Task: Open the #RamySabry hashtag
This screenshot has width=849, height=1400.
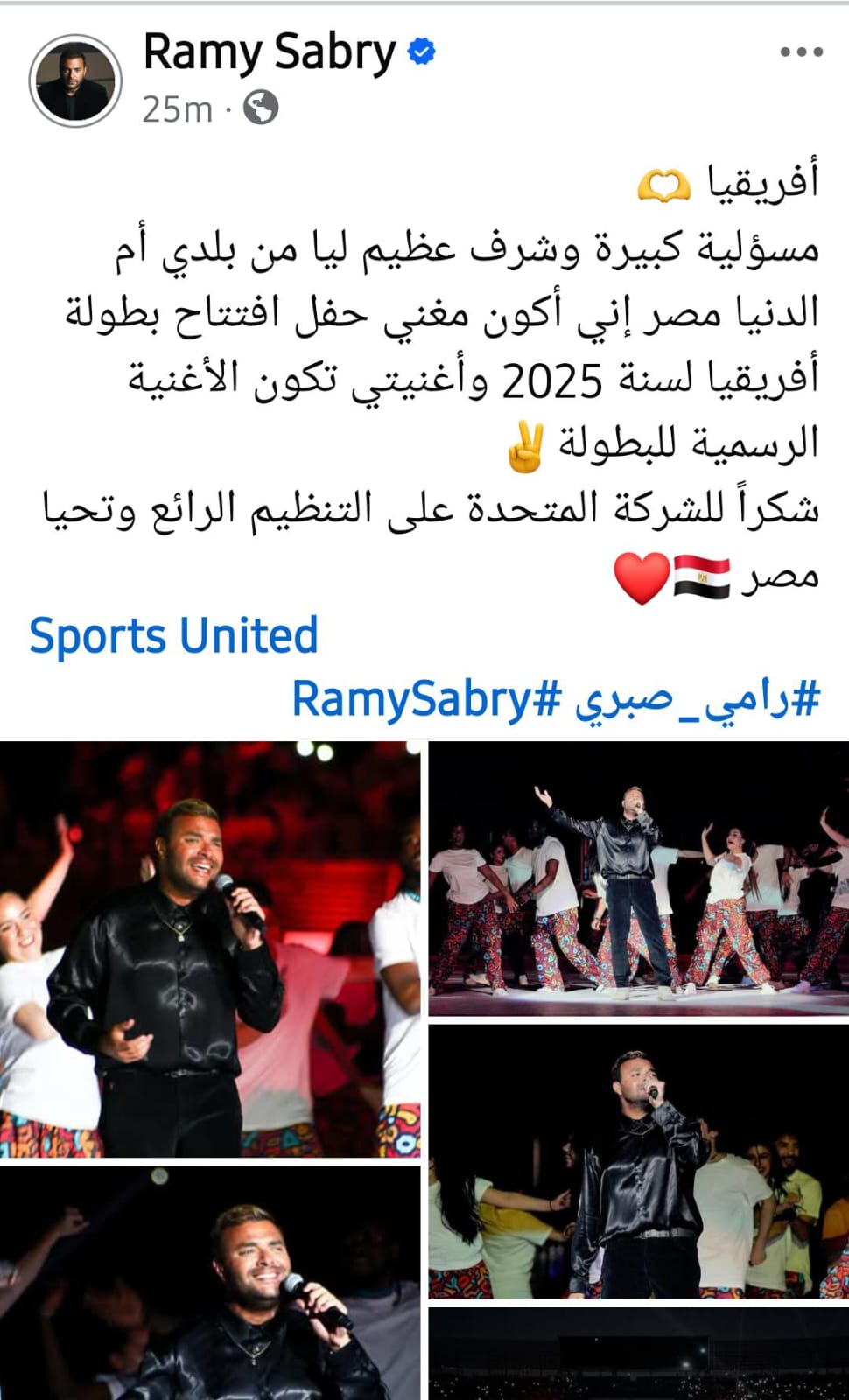Action: pos(425,699)
